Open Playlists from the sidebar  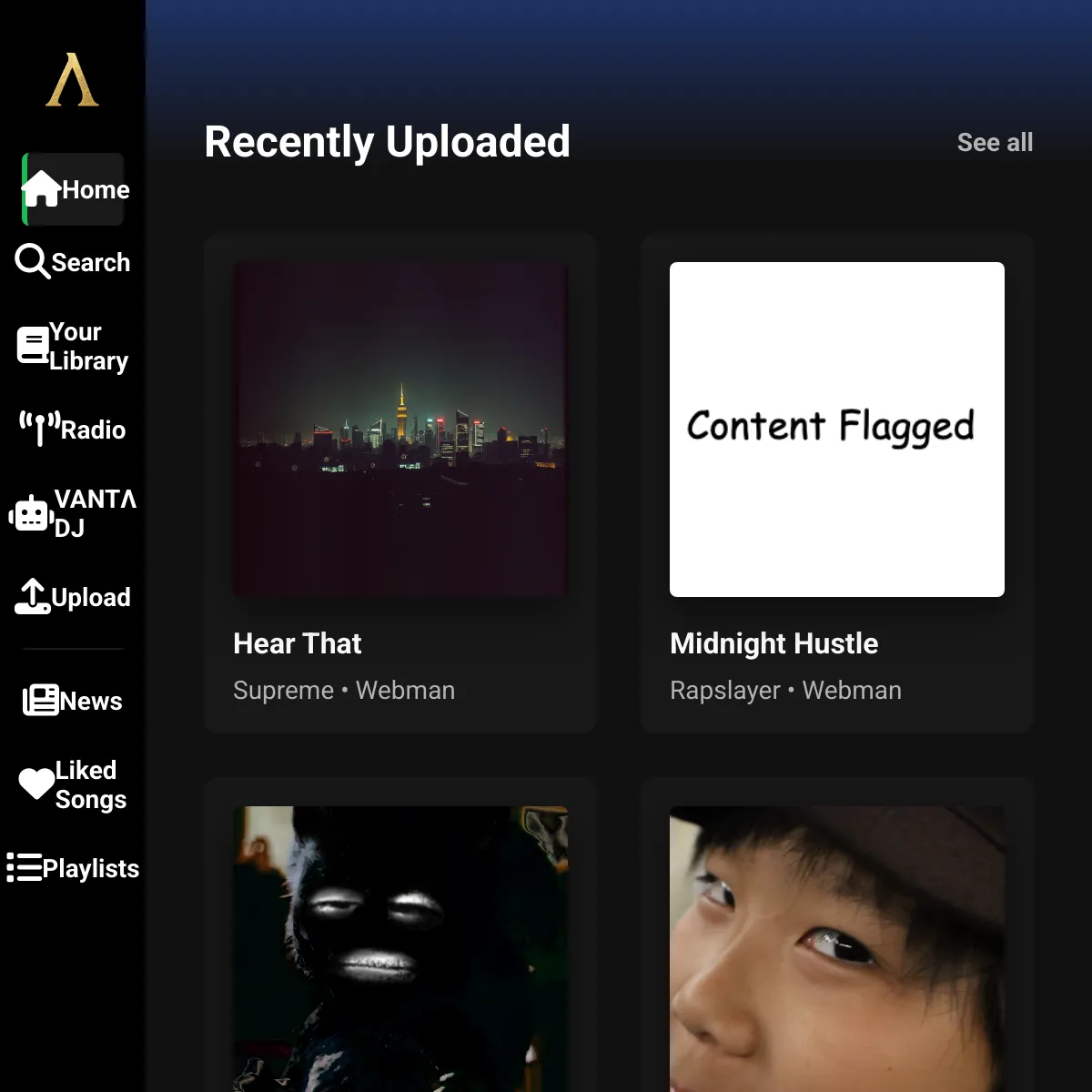point(73,868)
